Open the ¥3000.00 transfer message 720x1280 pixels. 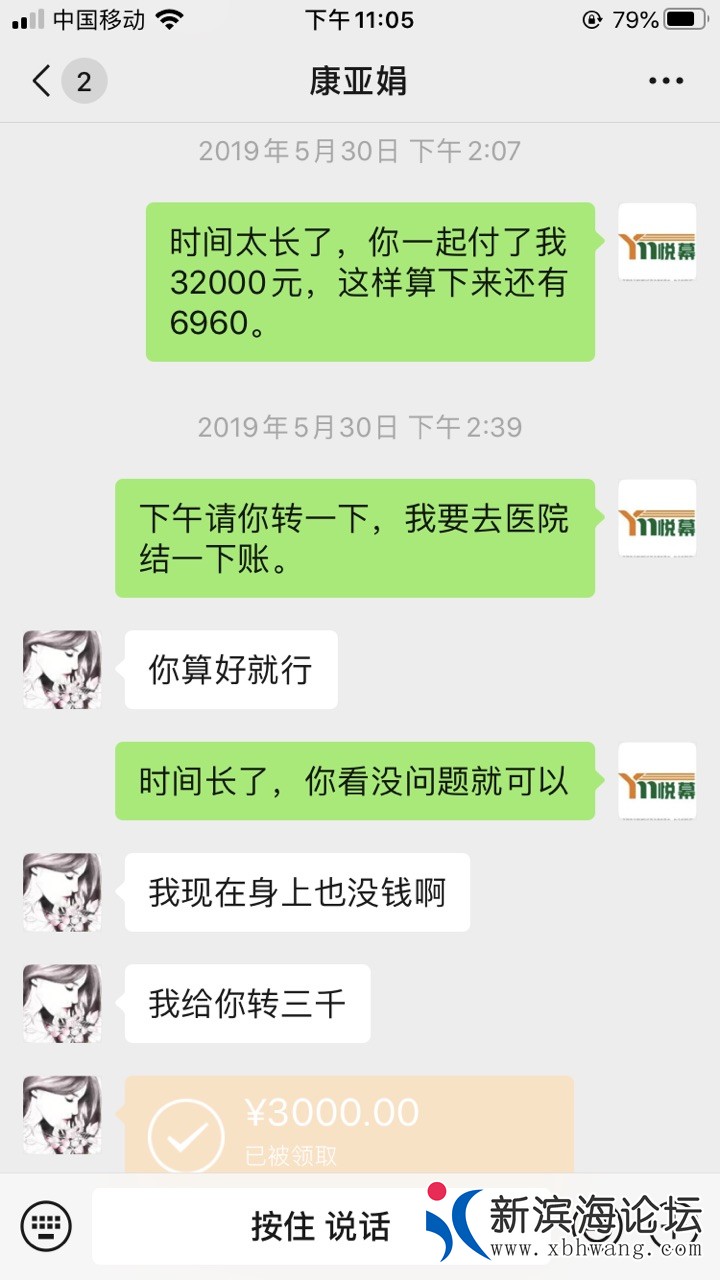click(349, 1128)
